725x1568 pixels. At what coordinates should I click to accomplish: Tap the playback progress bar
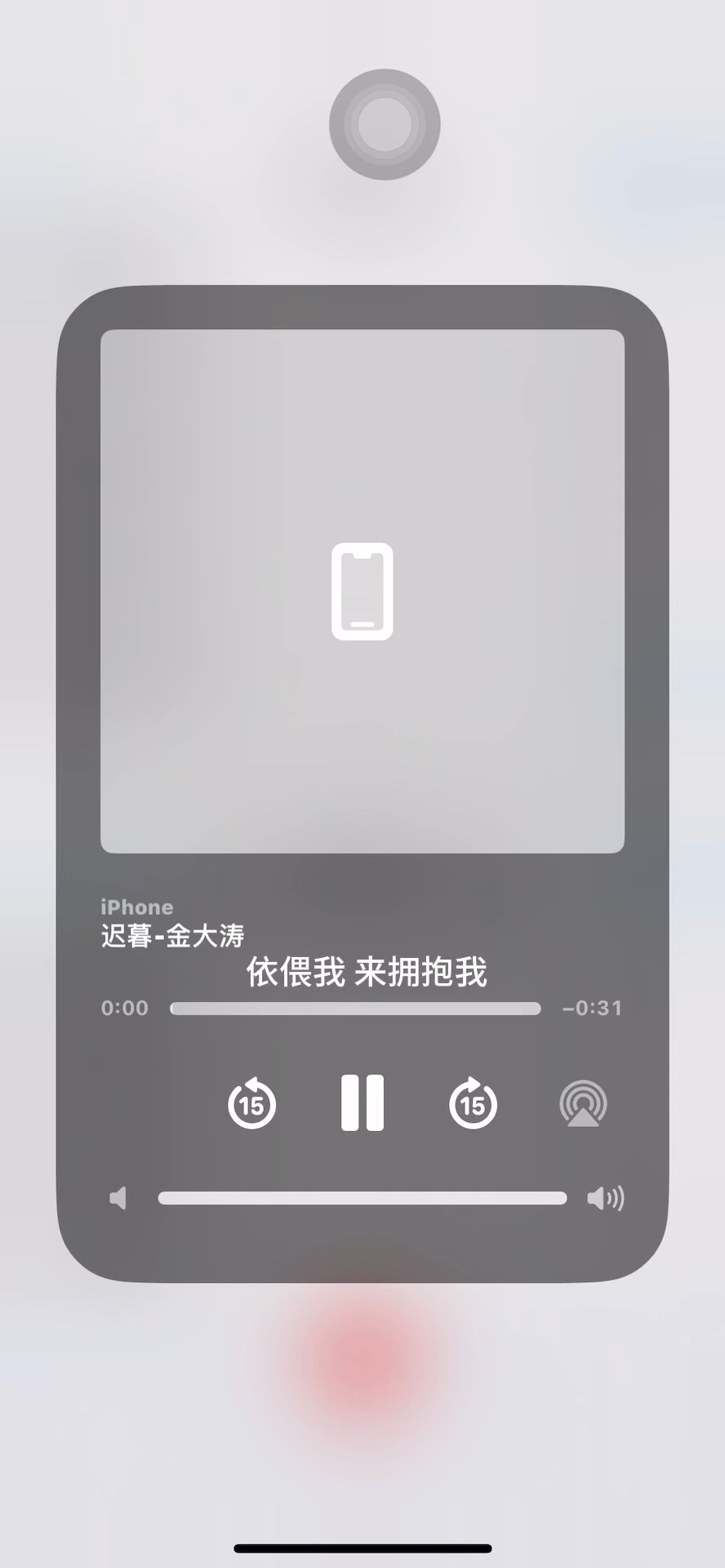pos(355,1009)
